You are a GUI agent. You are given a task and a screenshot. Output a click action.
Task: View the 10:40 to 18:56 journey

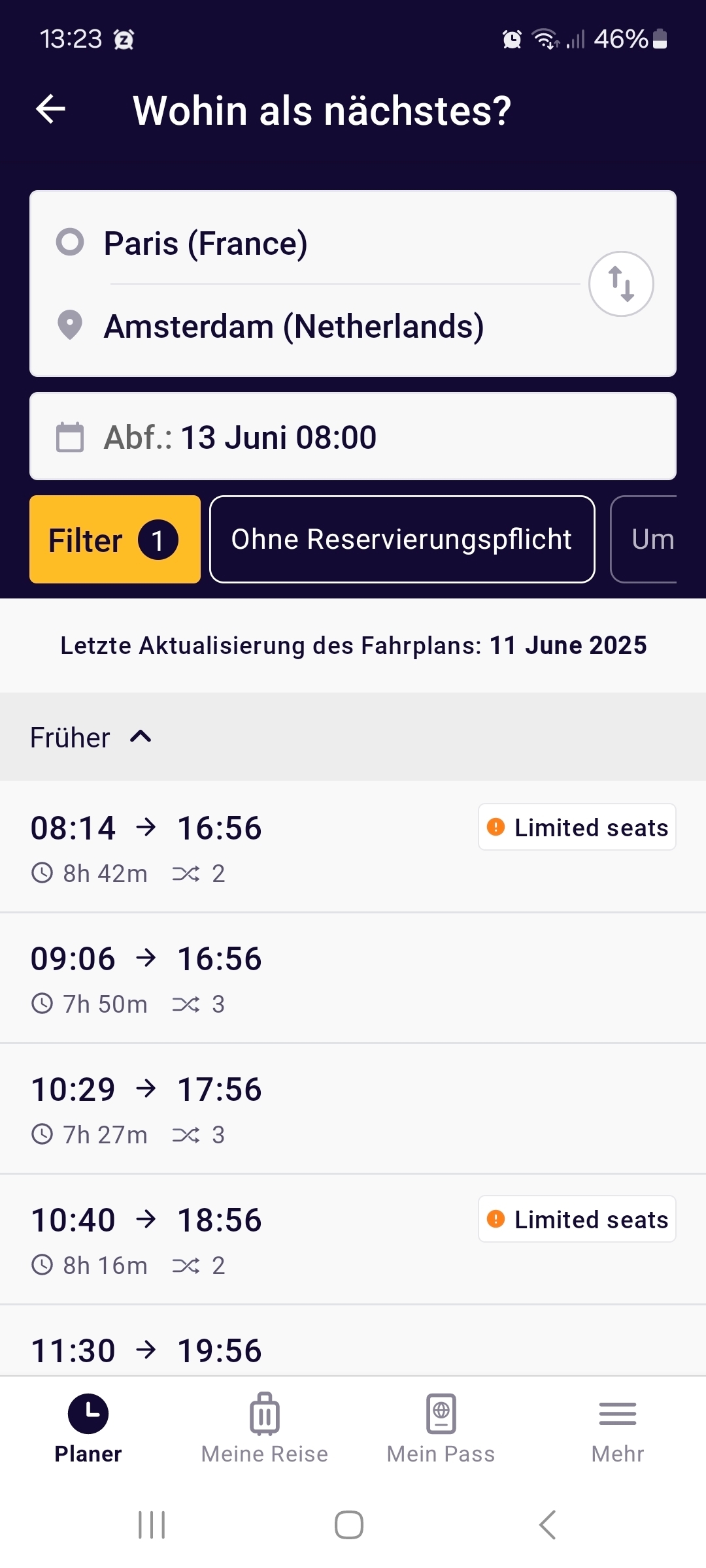(353, 1239)
